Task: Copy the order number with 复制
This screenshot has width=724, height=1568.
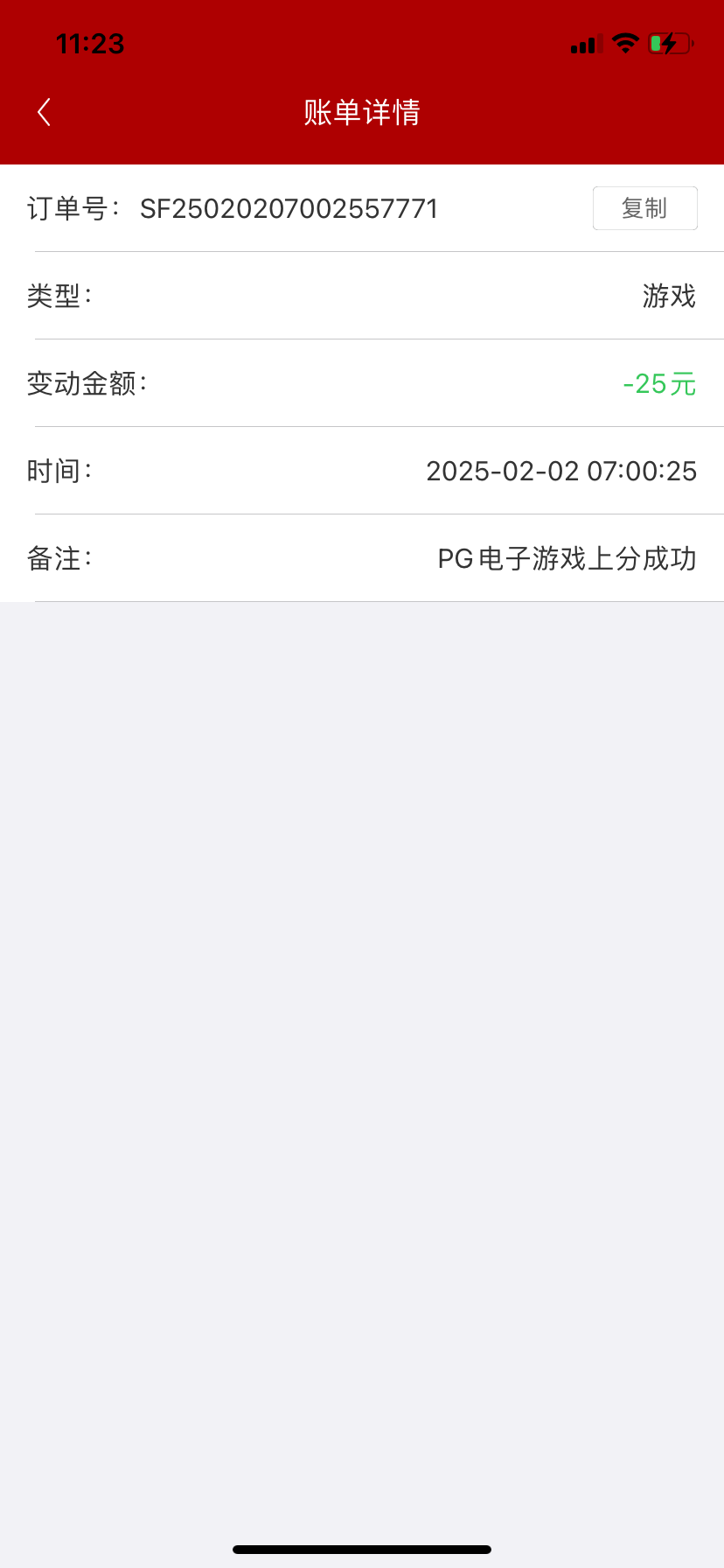Action: pos(644,208)
